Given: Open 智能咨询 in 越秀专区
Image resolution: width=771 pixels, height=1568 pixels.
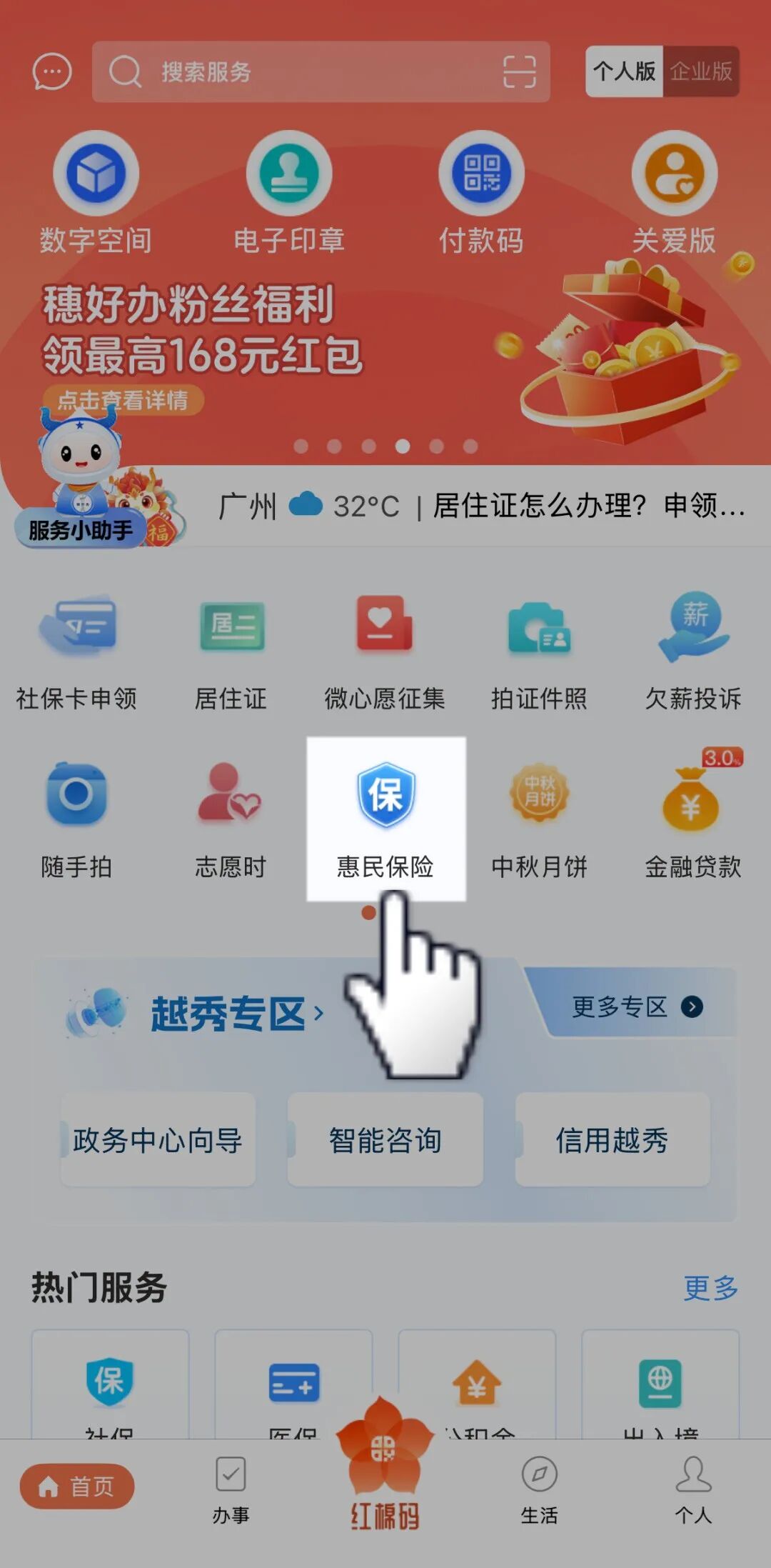Looking at the screenshot, I should [x=385, y=1139].
